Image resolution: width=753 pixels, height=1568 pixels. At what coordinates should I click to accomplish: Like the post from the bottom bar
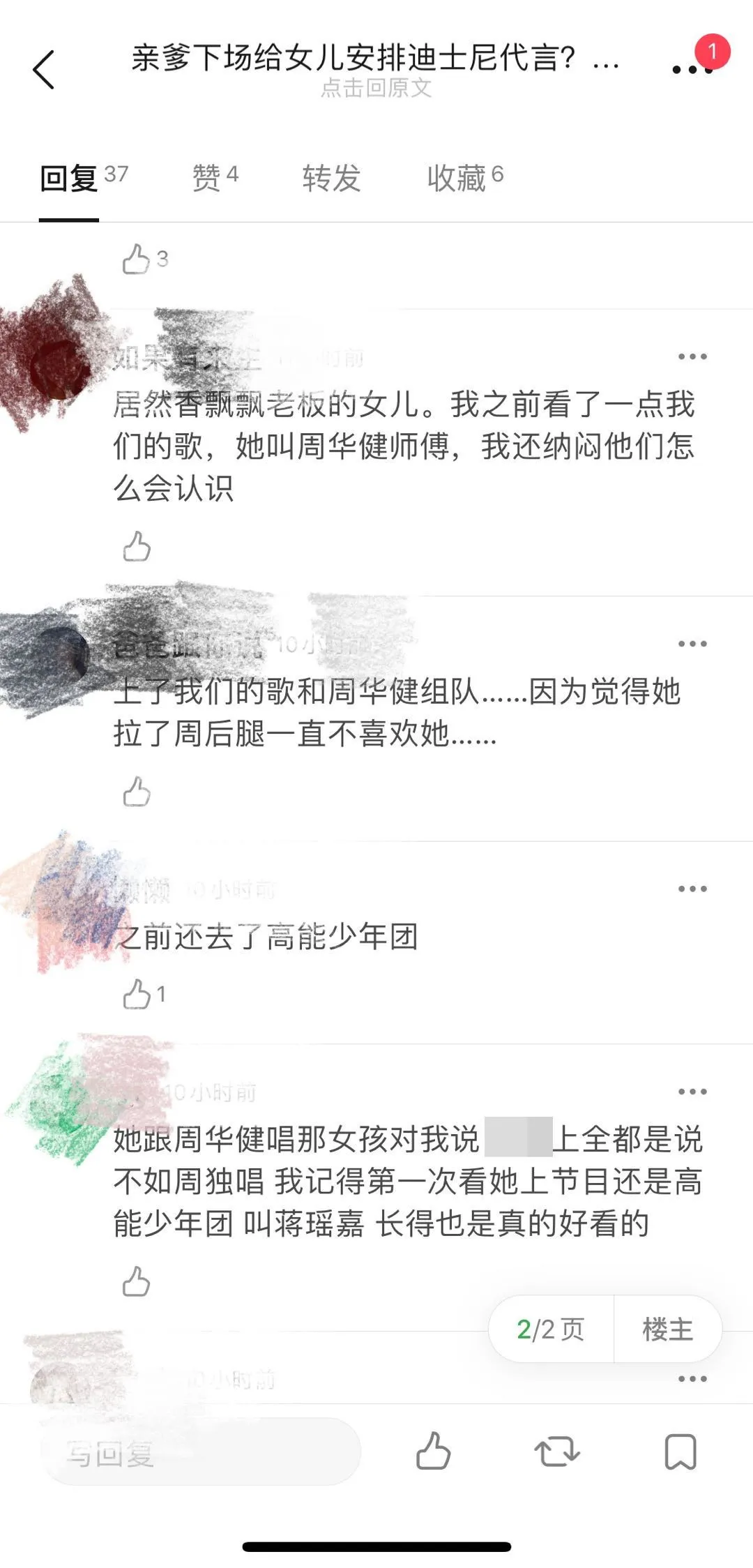pyautogui.click(x=433, y=1452)
